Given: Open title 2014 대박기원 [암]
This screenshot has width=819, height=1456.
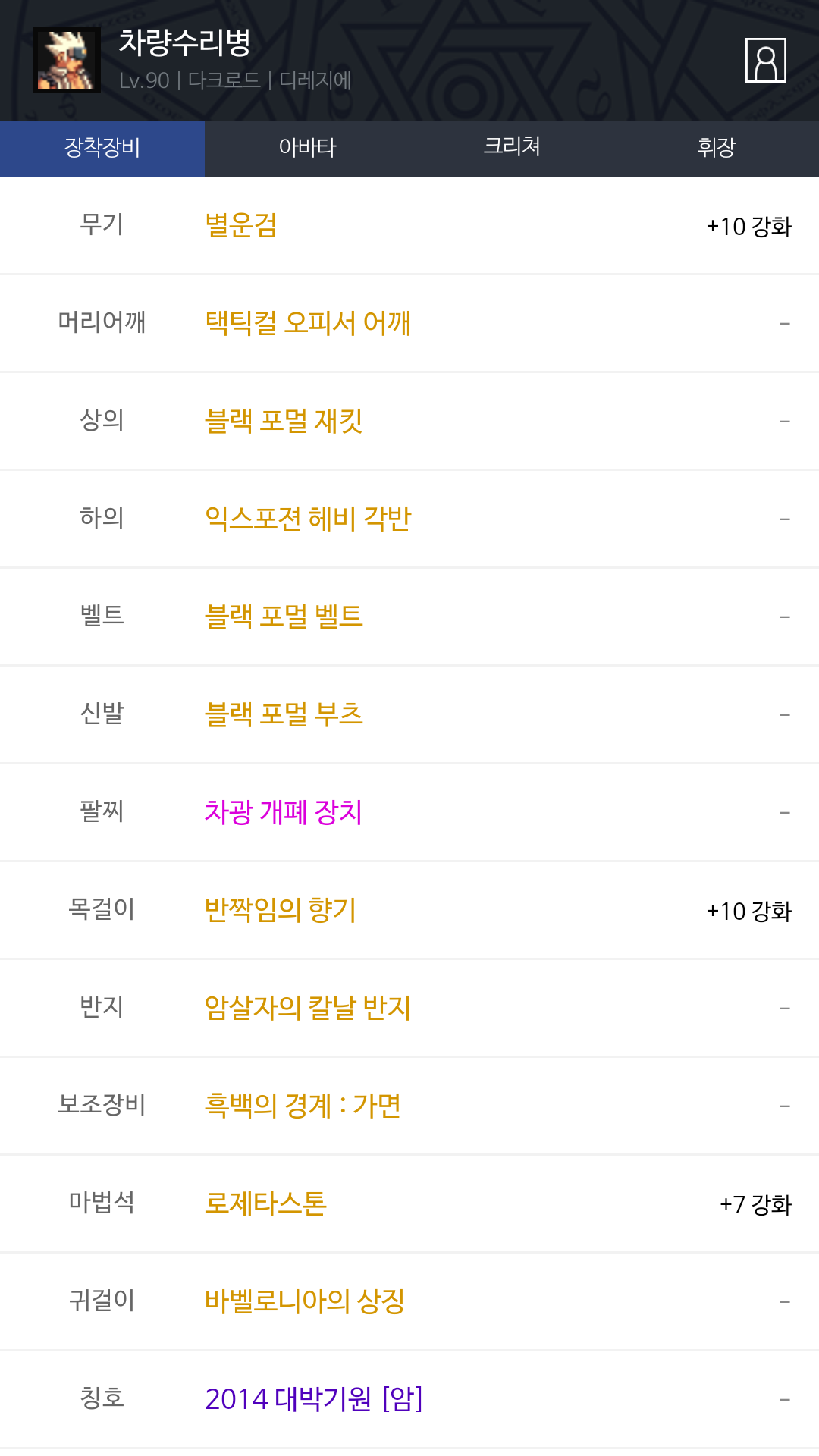Looking at the screenshot, I should coord(314,1399).
